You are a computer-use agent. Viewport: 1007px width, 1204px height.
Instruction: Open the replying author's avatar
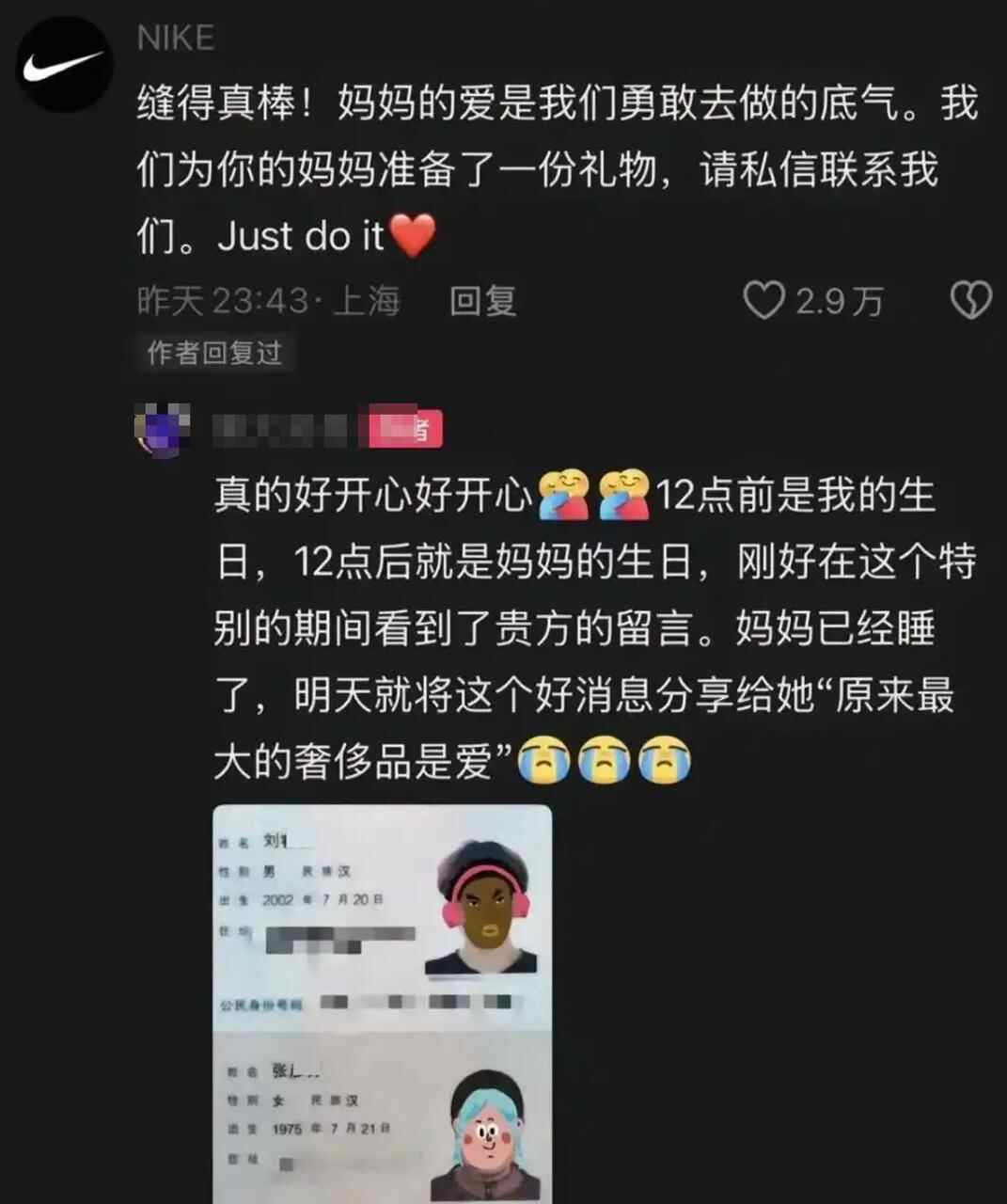(163, 430)
